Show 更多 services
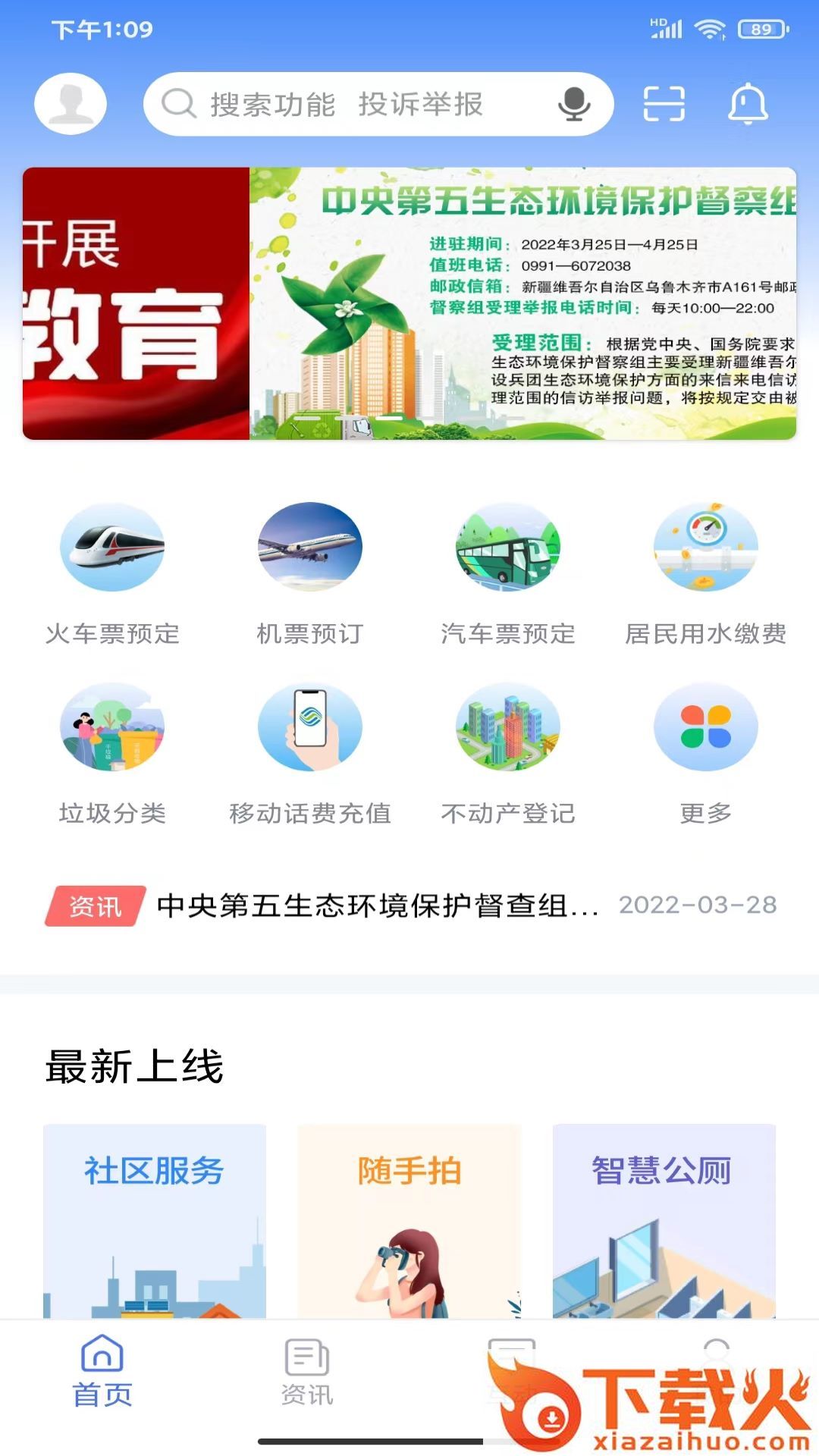 click(705, 752)
